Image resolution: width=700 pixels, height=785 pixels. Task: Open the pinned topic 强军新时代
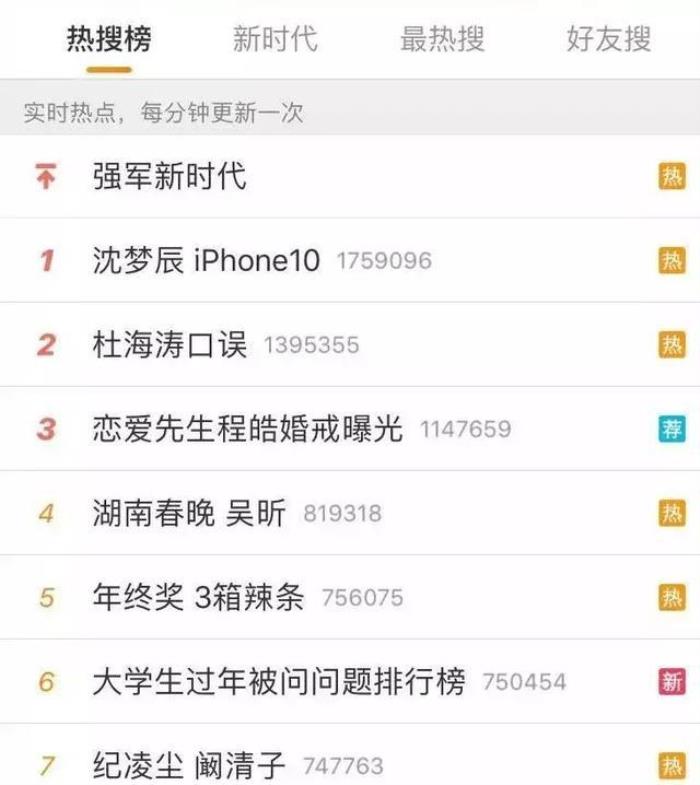click(169, 178)
